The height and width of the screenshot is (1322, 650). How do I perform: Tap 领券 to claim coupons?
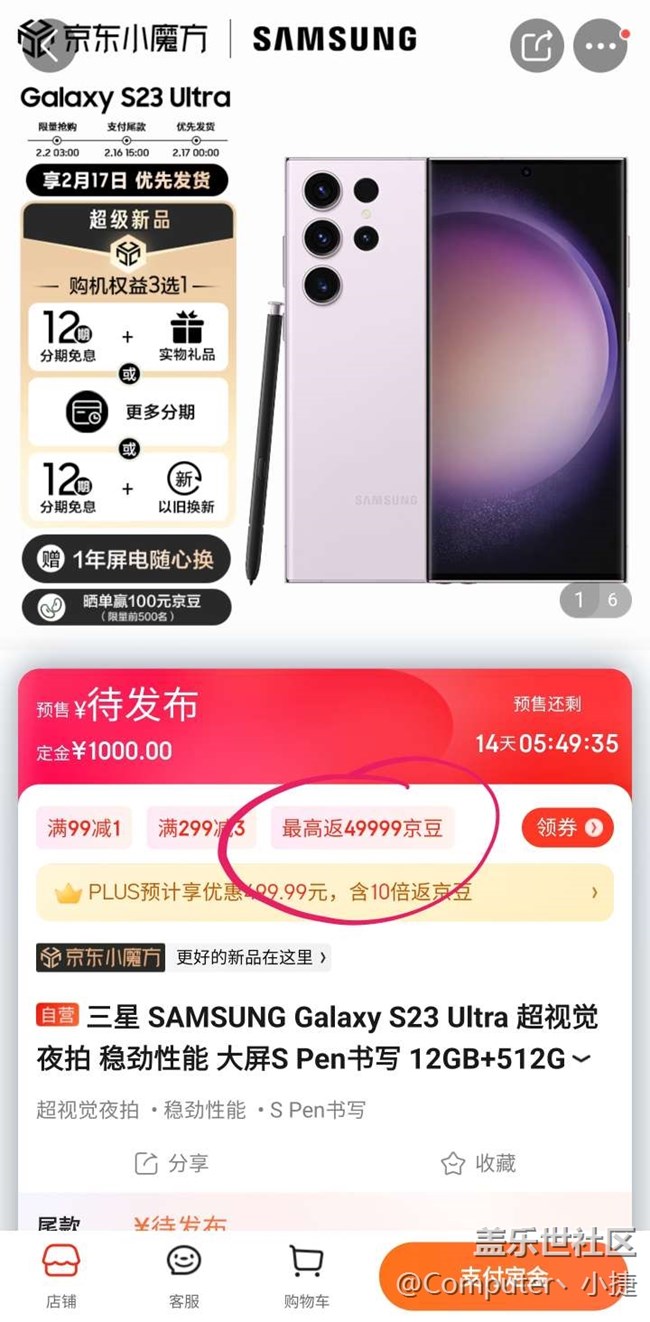(x=567, y=827)
